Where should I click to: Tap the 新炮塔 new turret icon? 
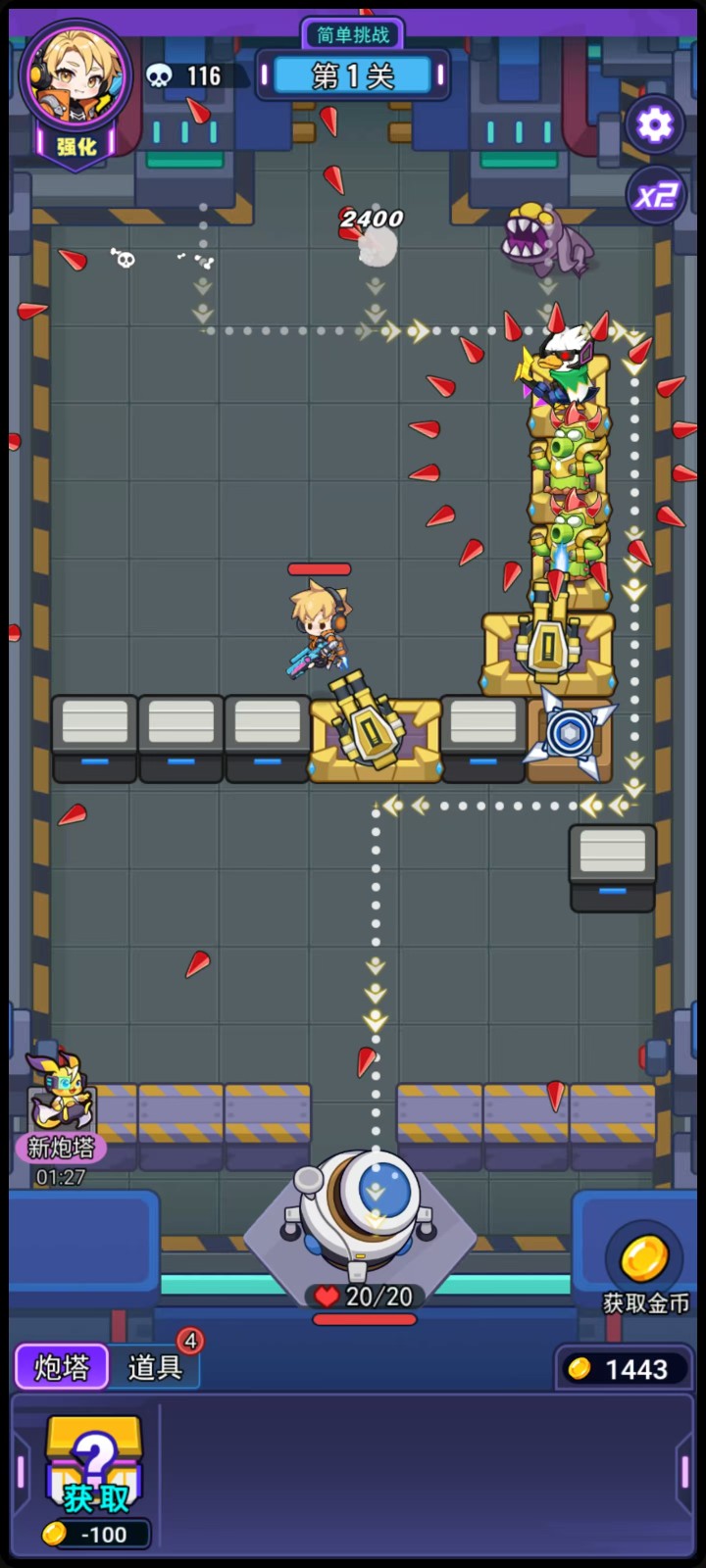point(61,1105)
